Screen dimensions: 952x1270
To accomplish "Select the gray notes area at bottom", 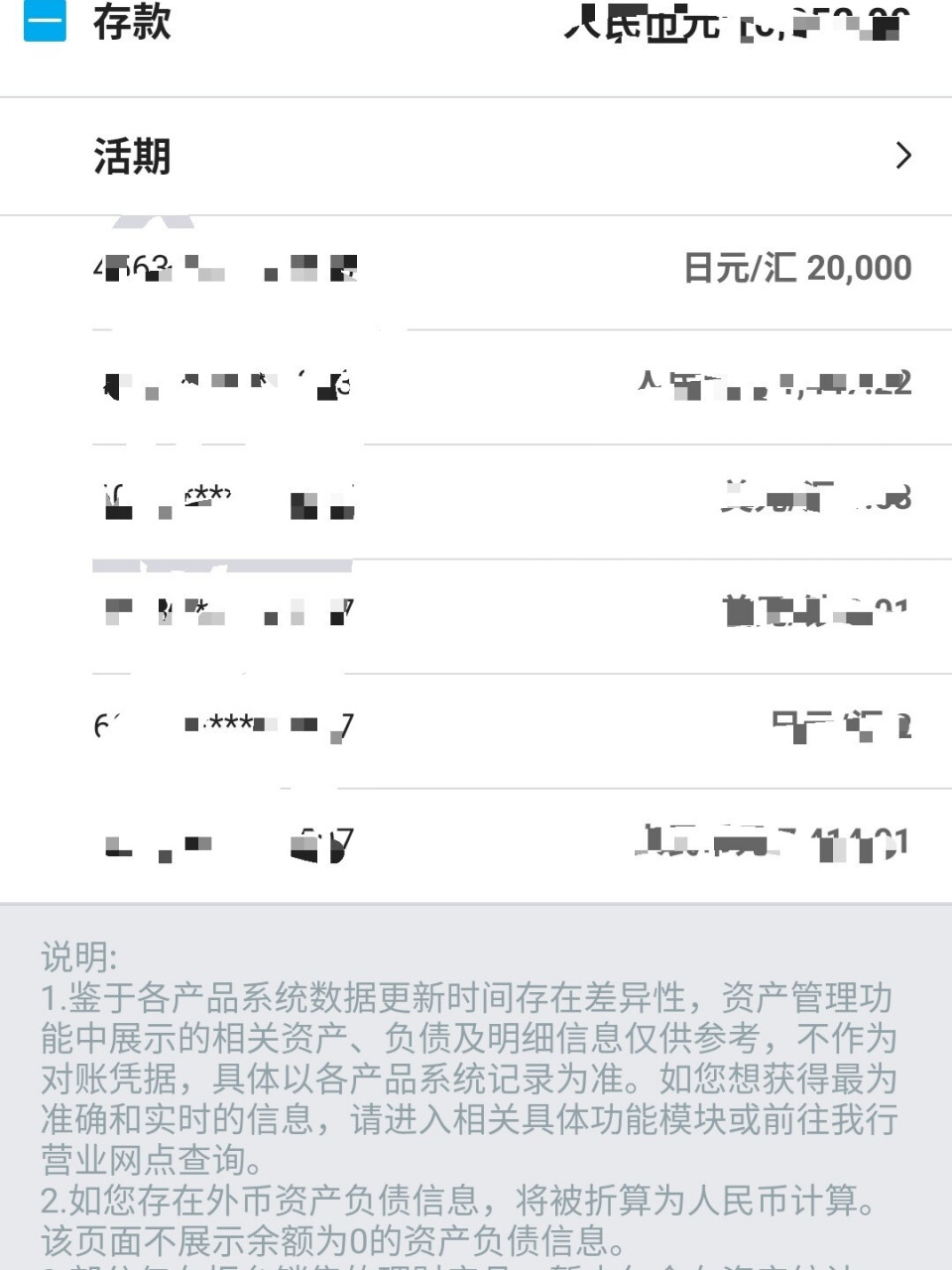I will (476, 1091).
